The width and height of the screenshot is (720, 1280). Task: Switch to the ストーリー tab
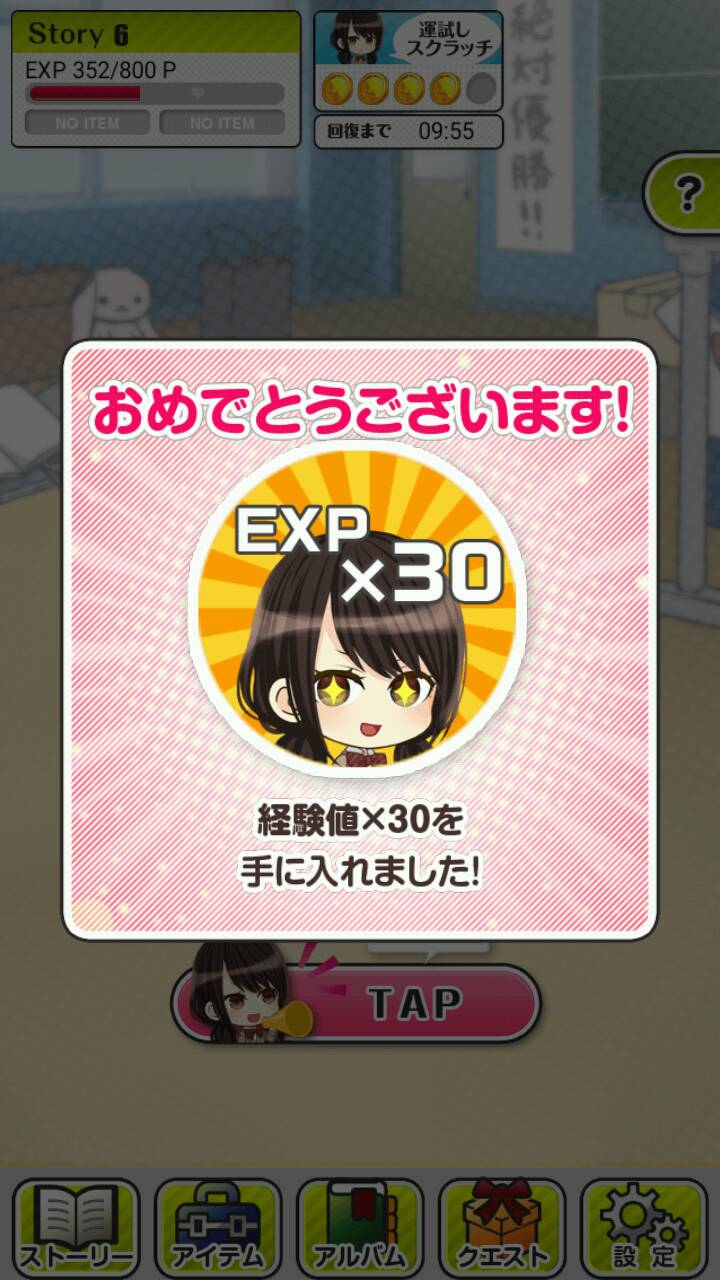click(x=75, y=1228)
